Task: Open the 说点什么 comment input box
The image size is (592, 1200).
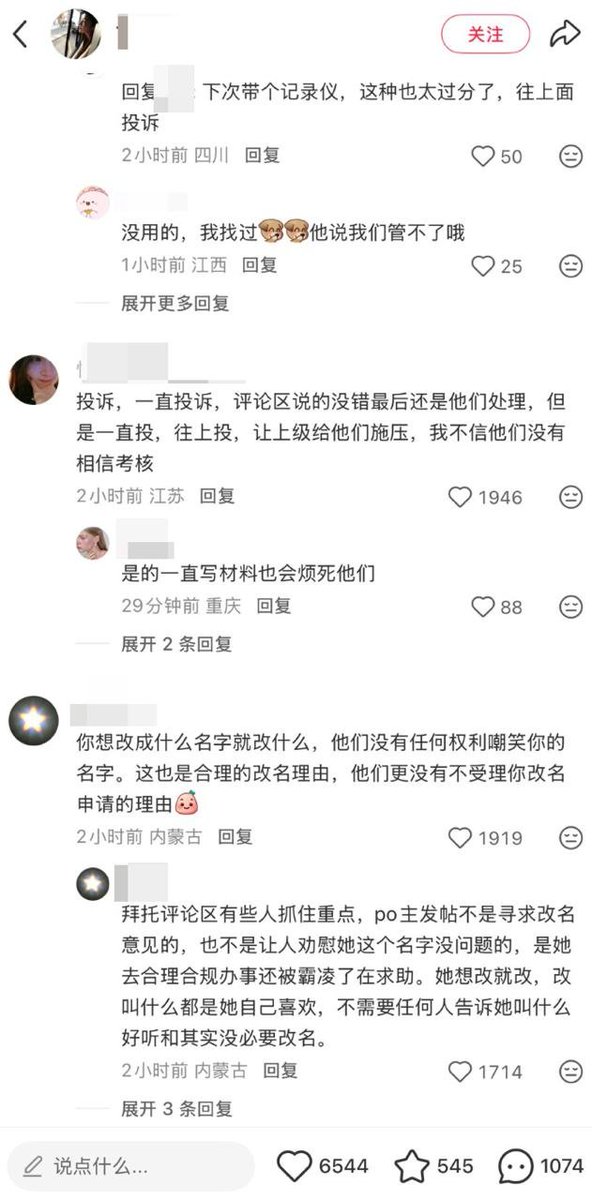Action: click(131, 1166)
